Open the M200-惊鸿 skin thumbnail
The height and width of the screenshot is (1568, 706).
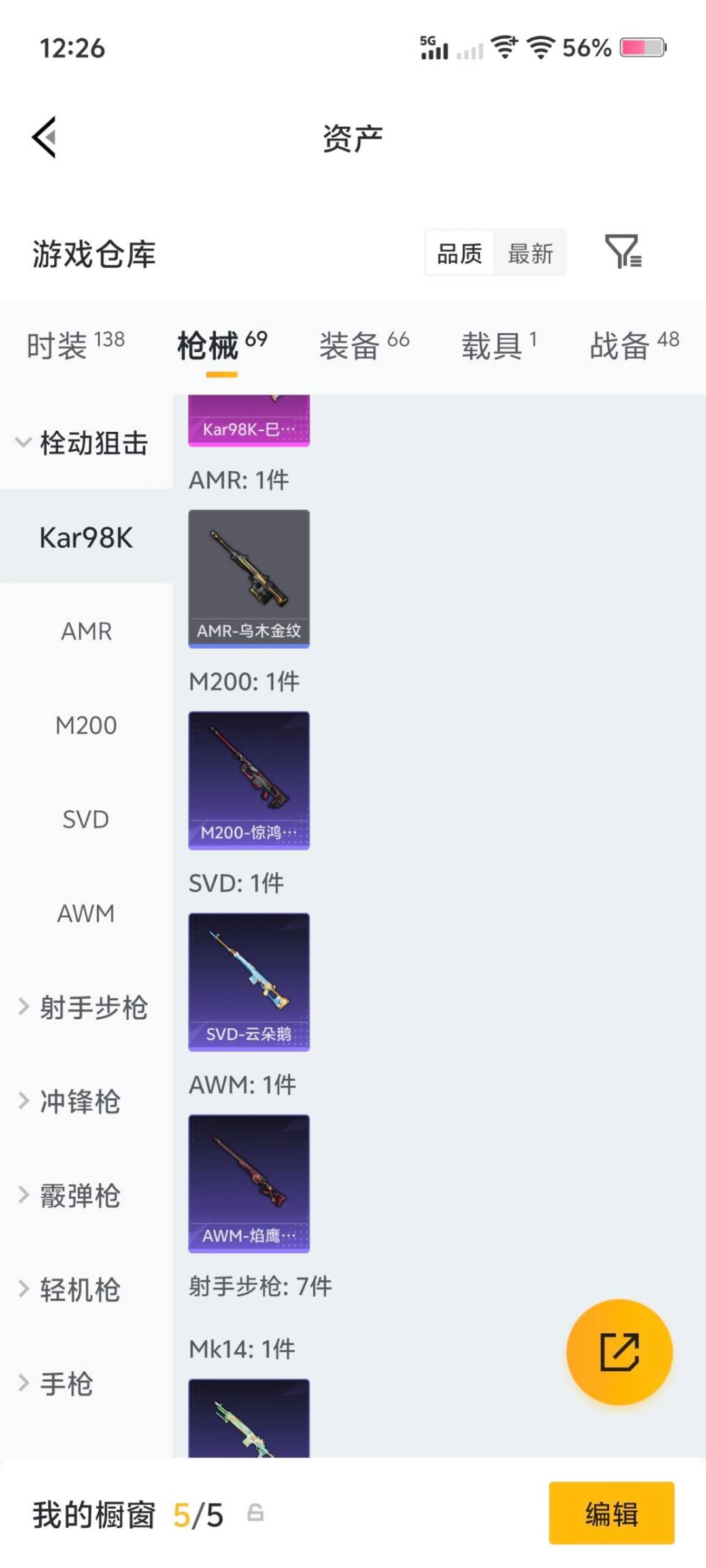coord(249,779)
